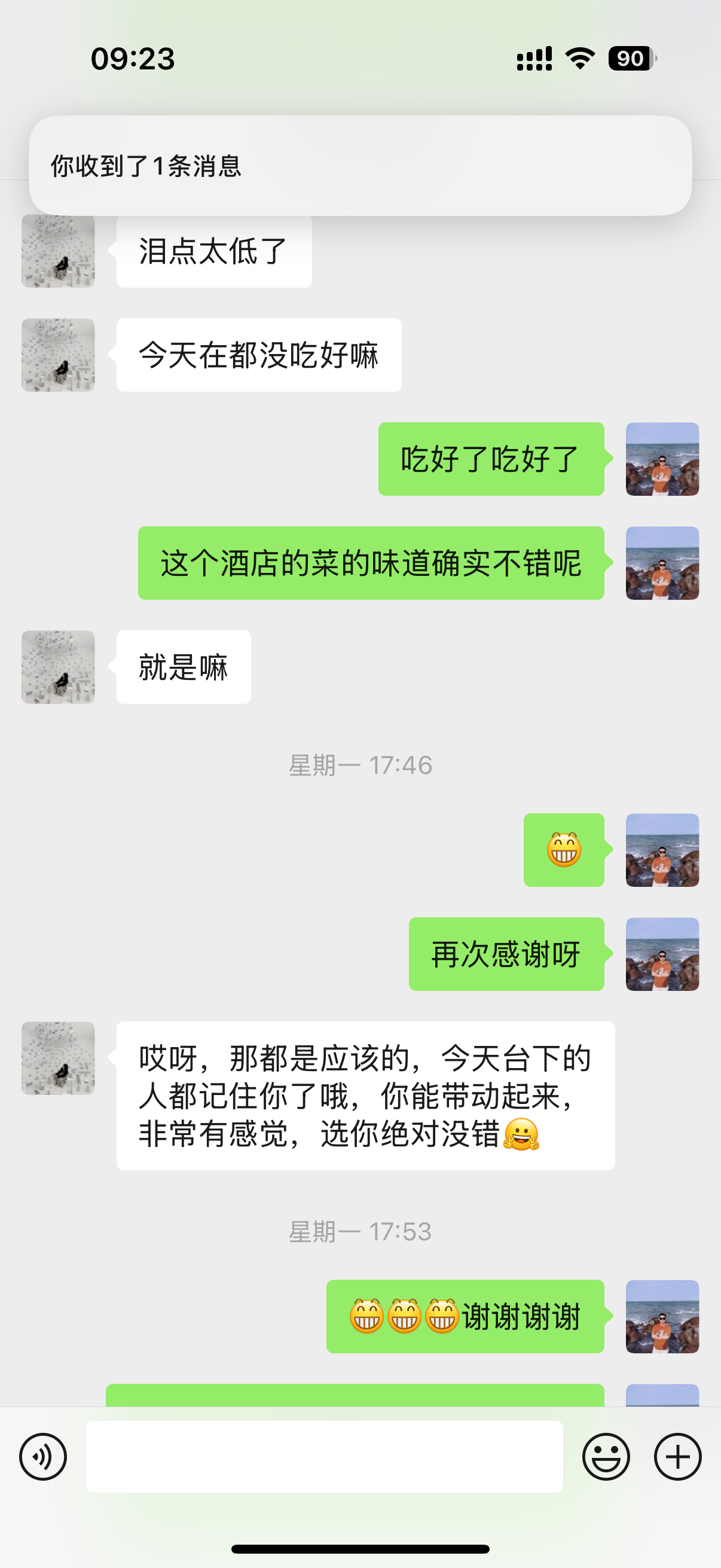
Task: Focus the message text field
Action: (x=323, y=1457)
